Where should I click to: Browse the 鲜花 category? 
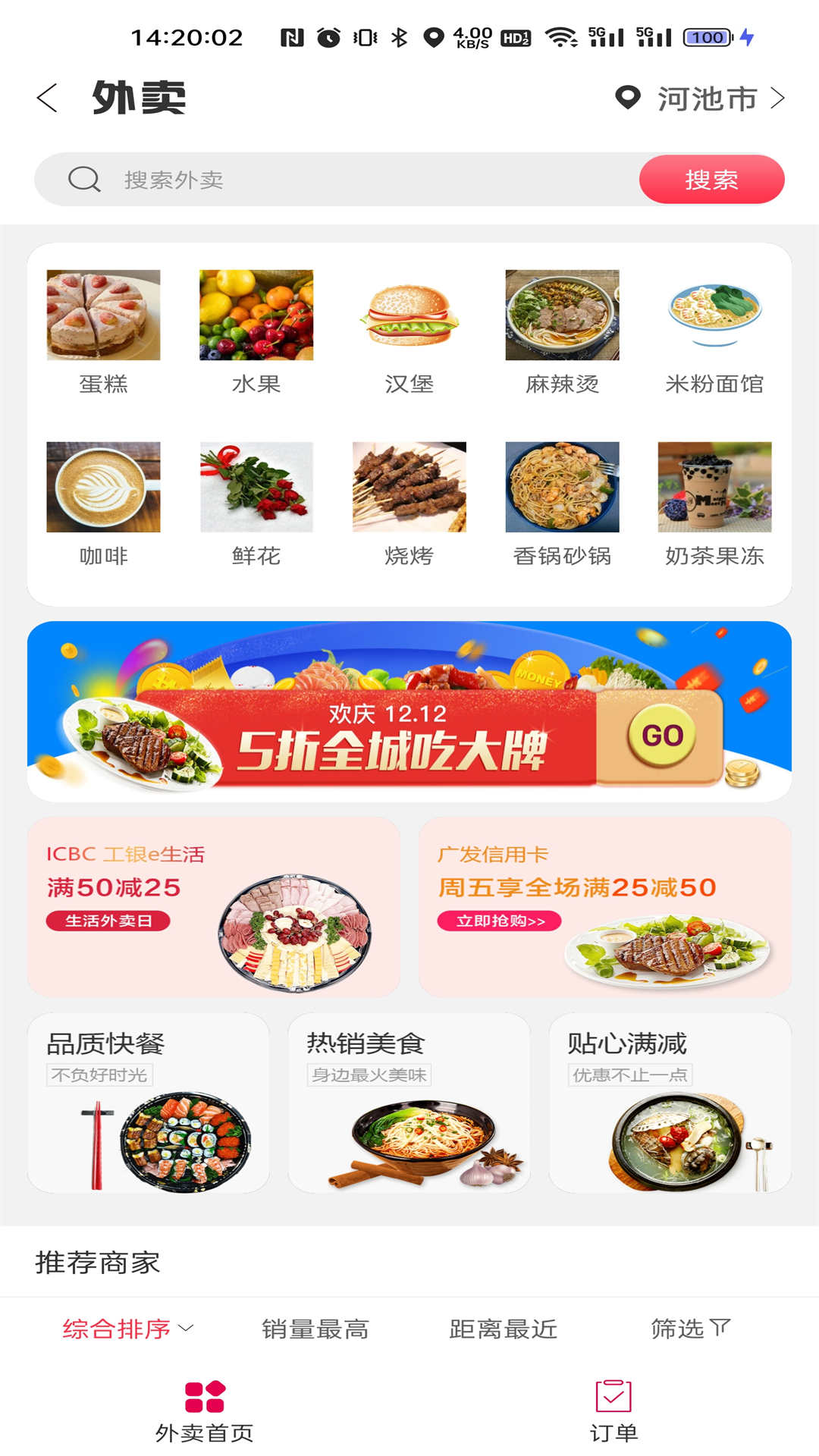tap(256, 504)
